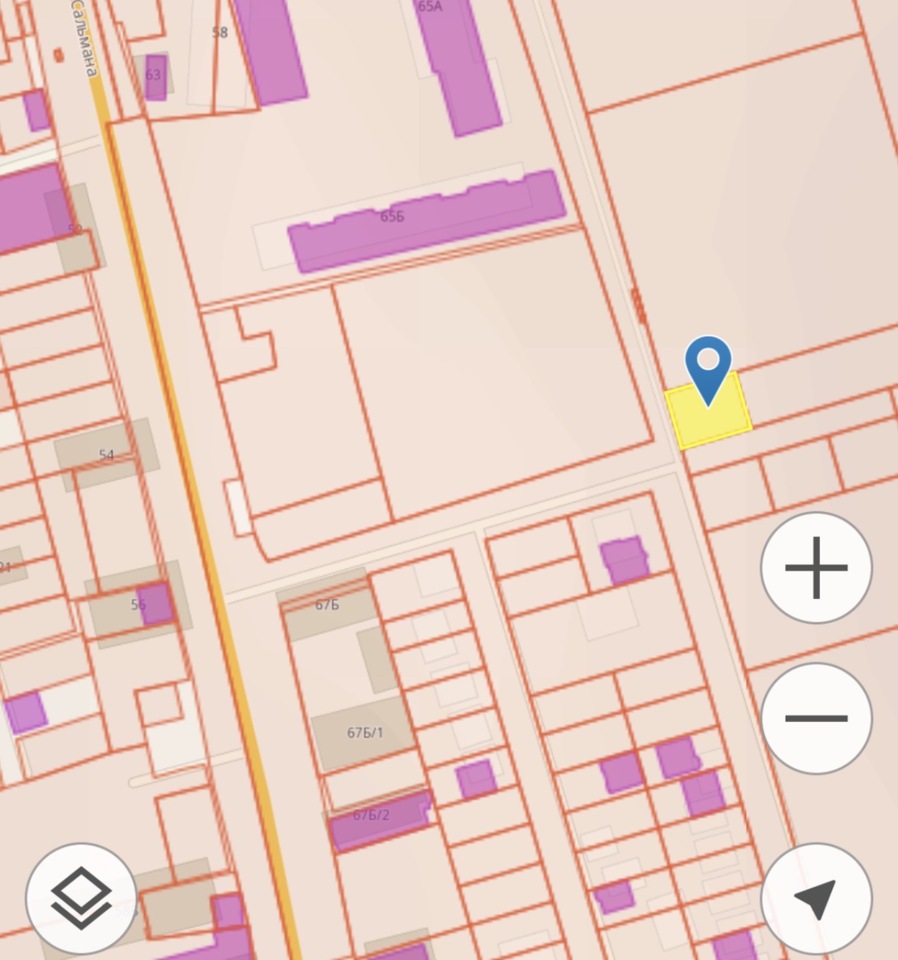Center map on my location
898x960 pixels.
(x=816, y=898)
